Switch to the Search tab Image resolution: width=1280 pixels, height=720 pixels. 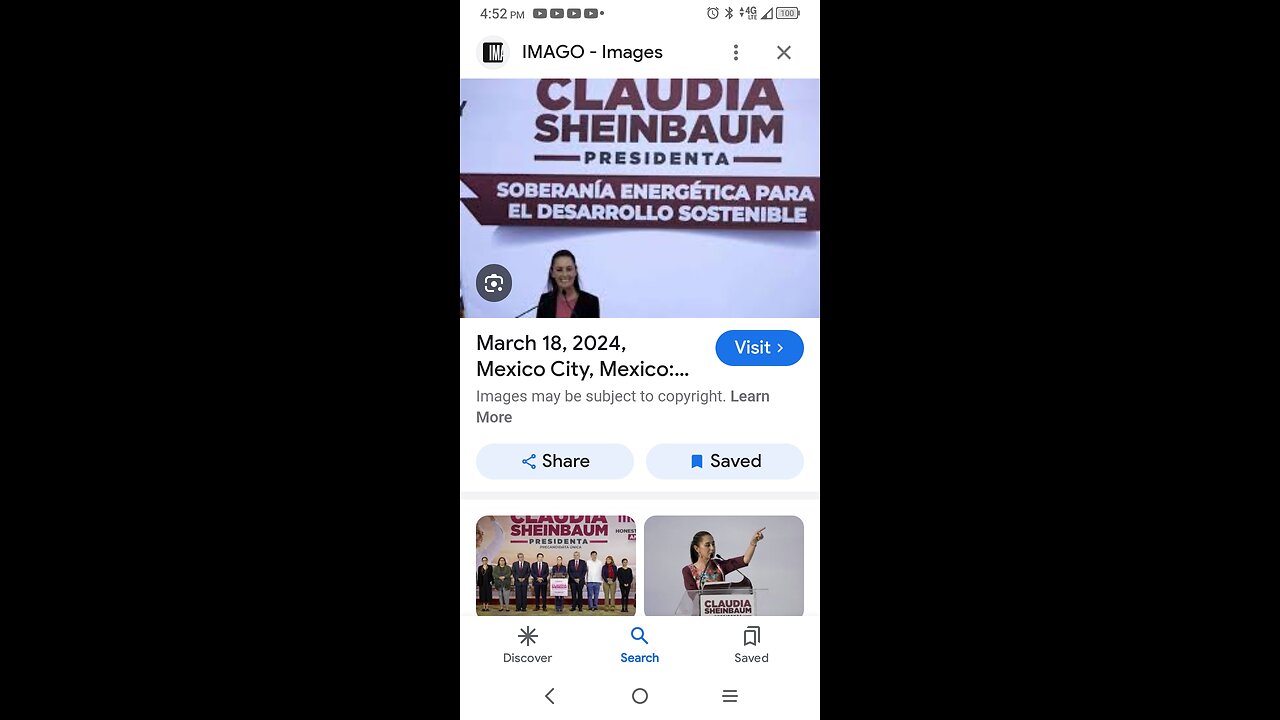coord(640,645)
